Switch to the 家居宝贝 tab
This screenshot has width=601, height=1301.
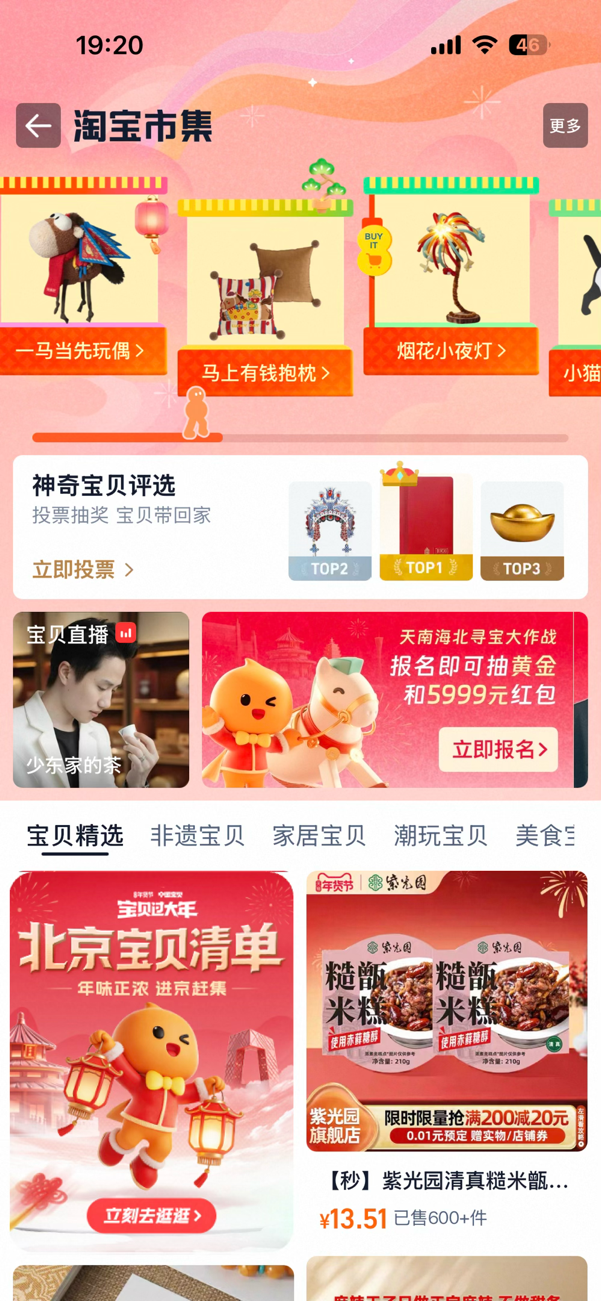(x=320, y=835)
